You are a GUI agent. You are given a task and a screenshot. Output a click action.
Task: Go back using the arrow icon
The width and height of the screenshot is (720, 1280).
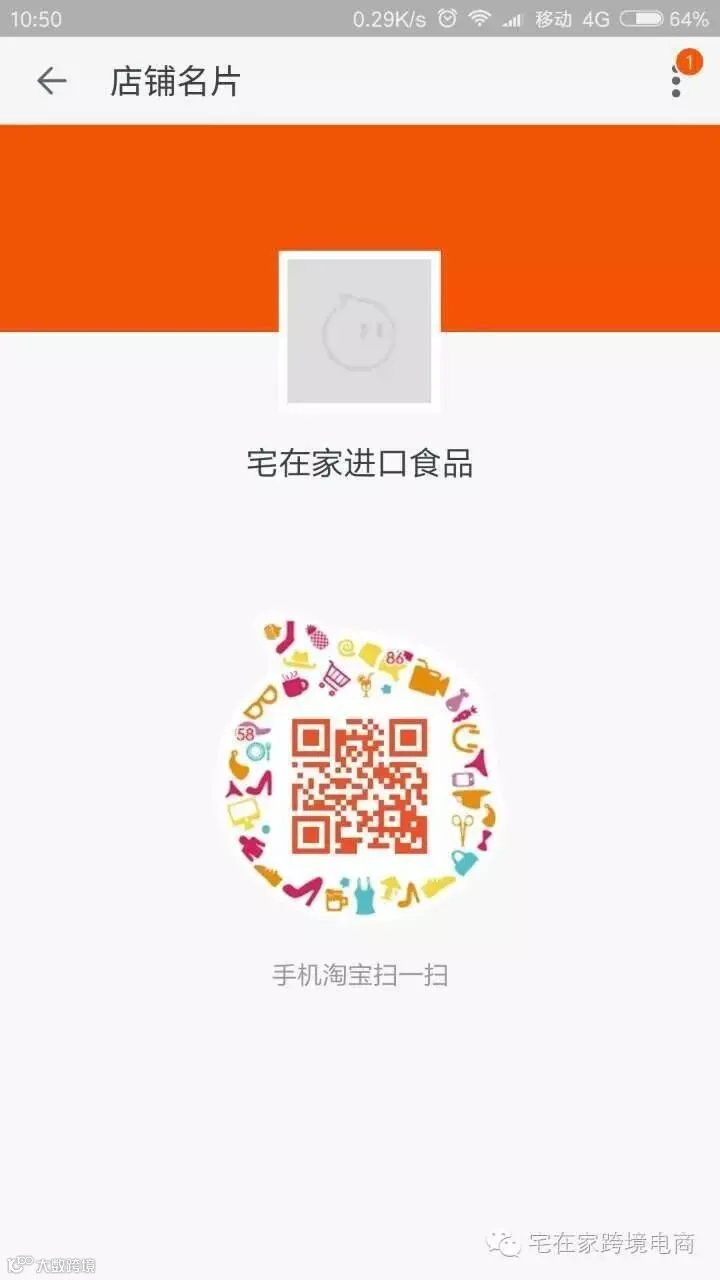[x=51, y=81]
